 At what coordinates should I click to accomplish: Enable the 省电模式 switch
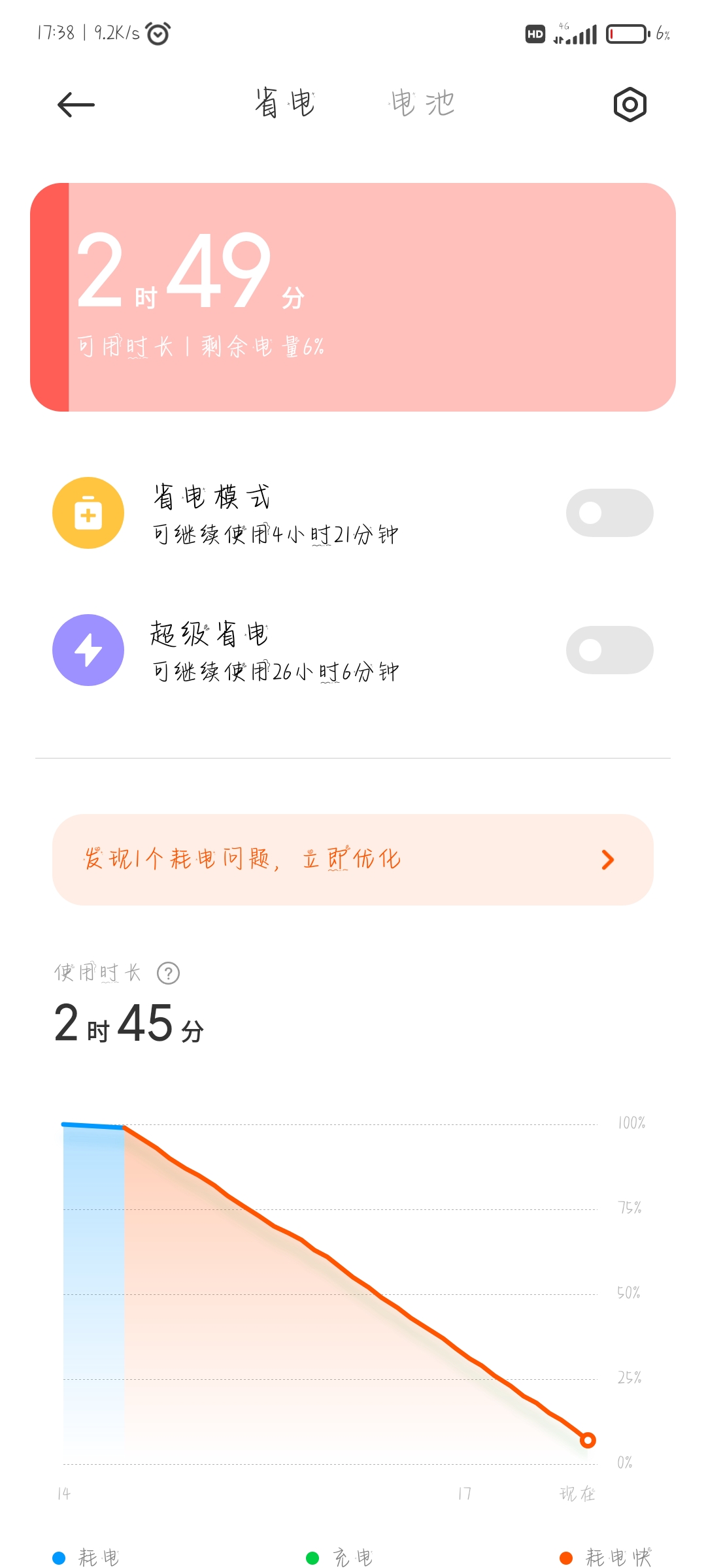609,513
